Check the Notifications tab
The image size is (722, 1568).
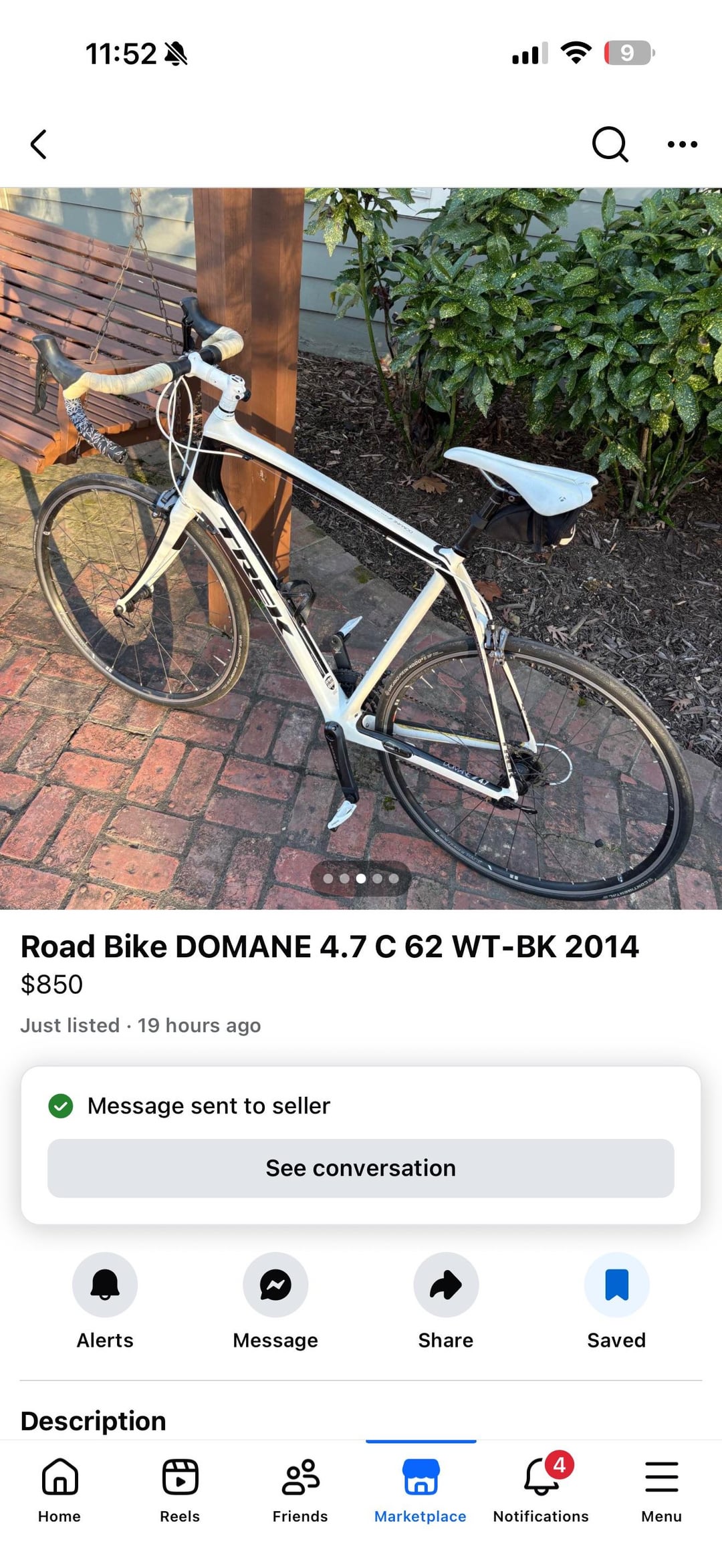coord(541,1489)
